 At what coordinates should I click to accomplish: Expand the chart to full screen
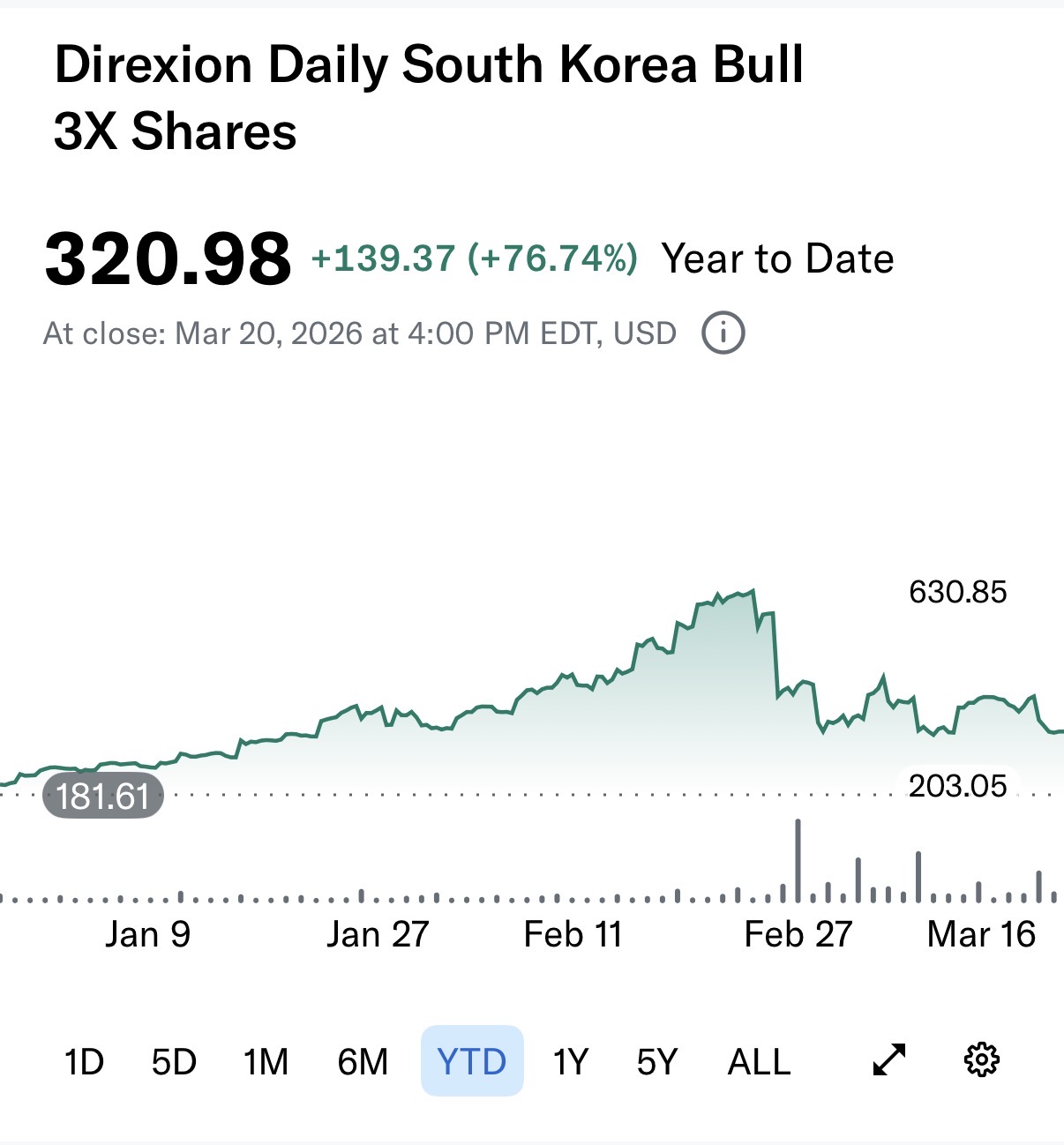[x=889, y=1059]
